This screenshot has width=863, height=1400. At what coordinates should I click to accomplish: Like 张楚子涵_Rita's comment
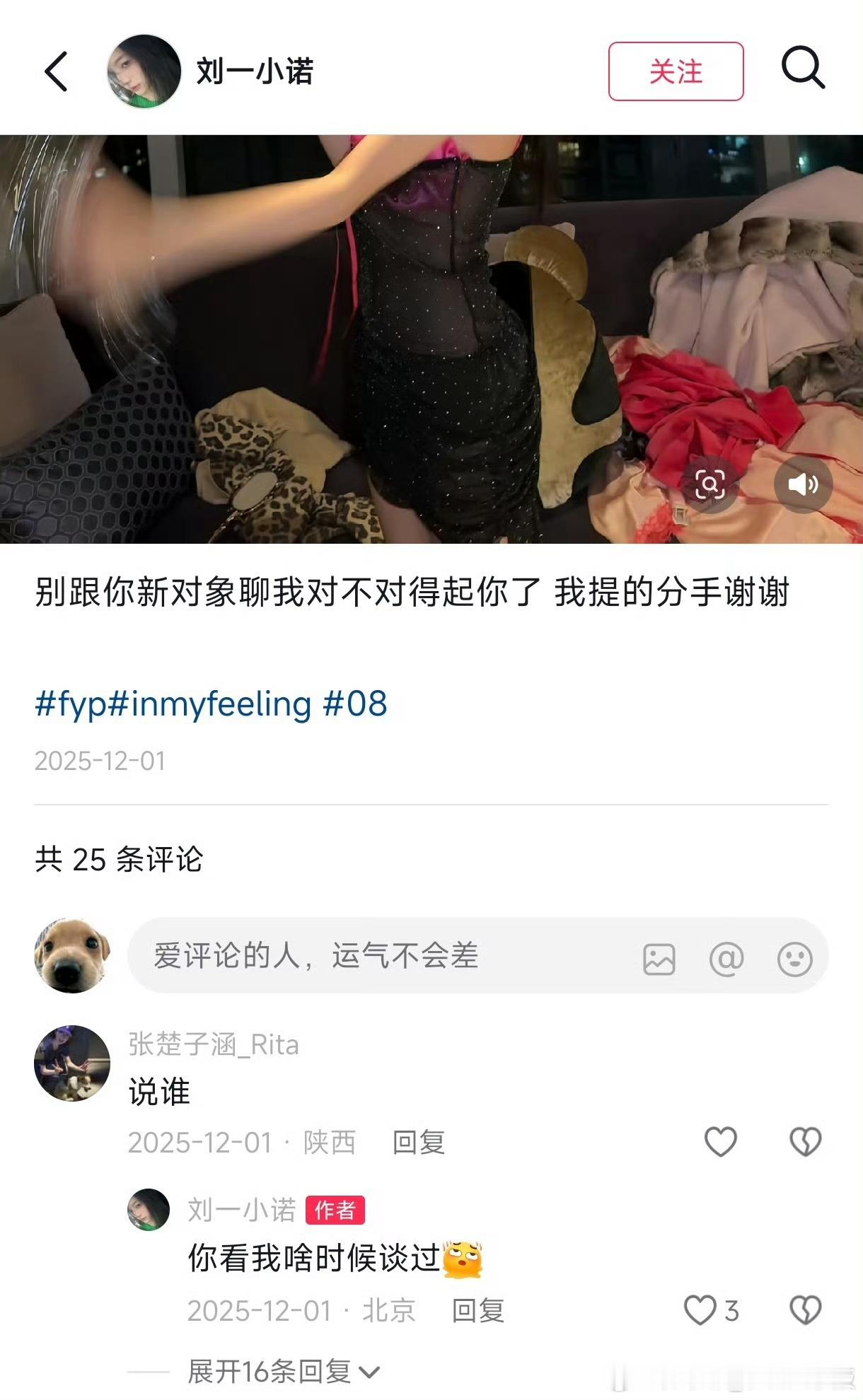pyautogui.click(x=720, y=1140)
